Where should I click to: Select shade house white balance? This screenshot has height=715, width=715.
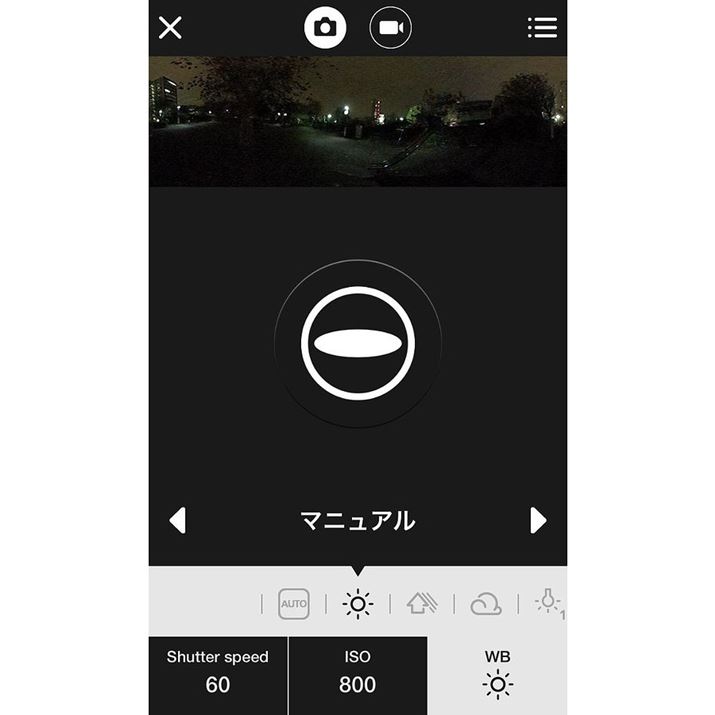[x=421, y=604]
